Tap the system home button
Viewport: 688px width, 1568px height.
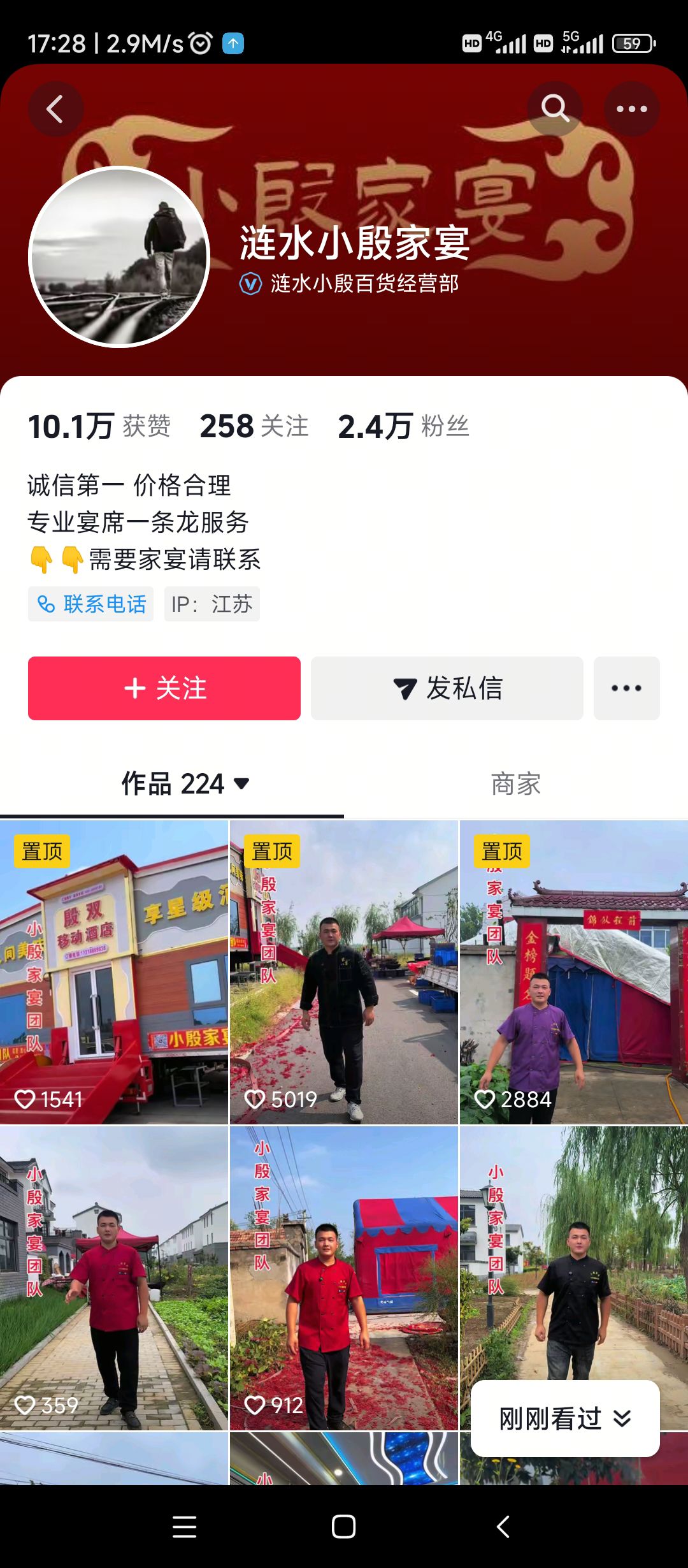[344, 1527]
